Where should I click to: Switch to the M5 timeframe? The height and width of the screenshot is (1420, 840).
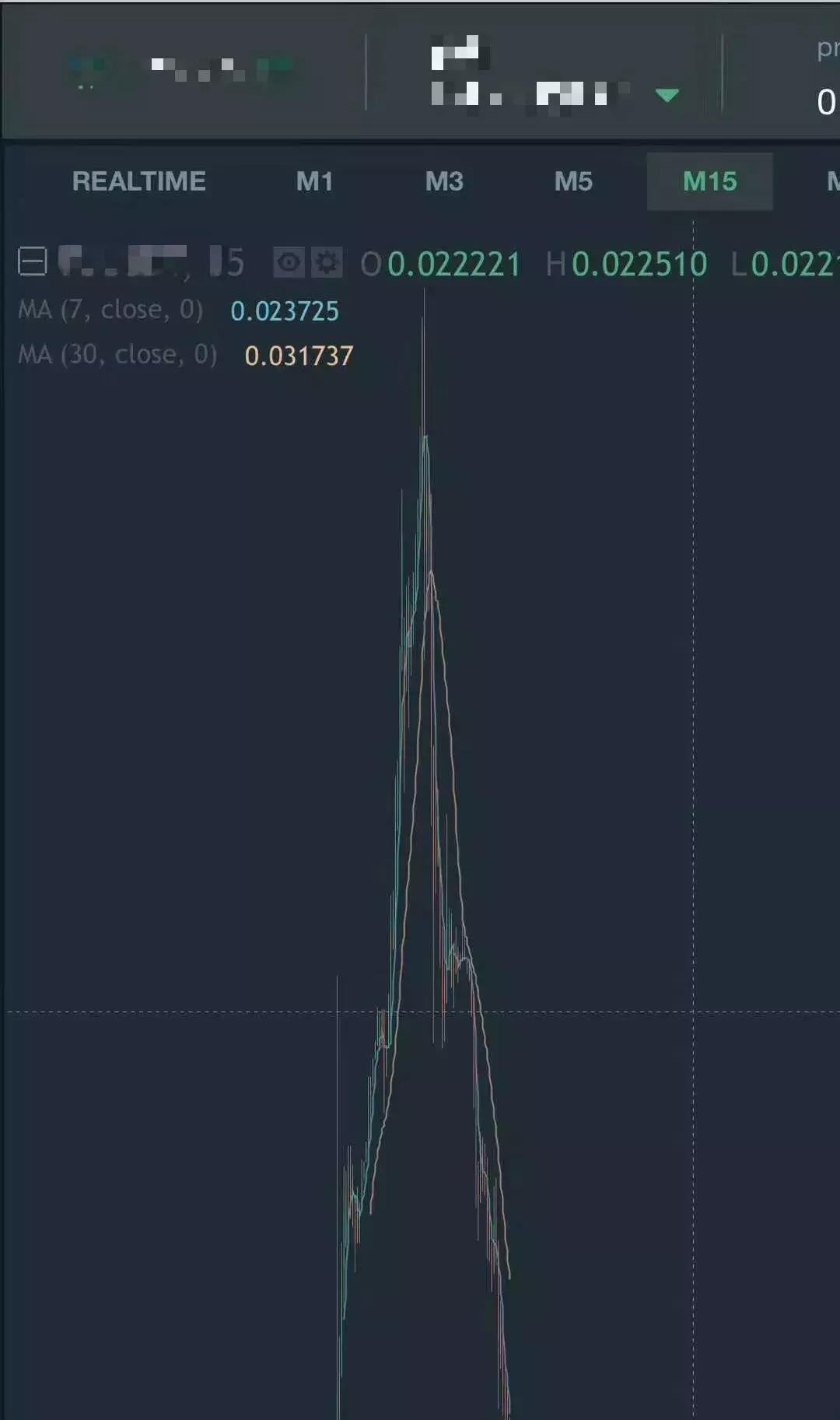coord(573,181)
